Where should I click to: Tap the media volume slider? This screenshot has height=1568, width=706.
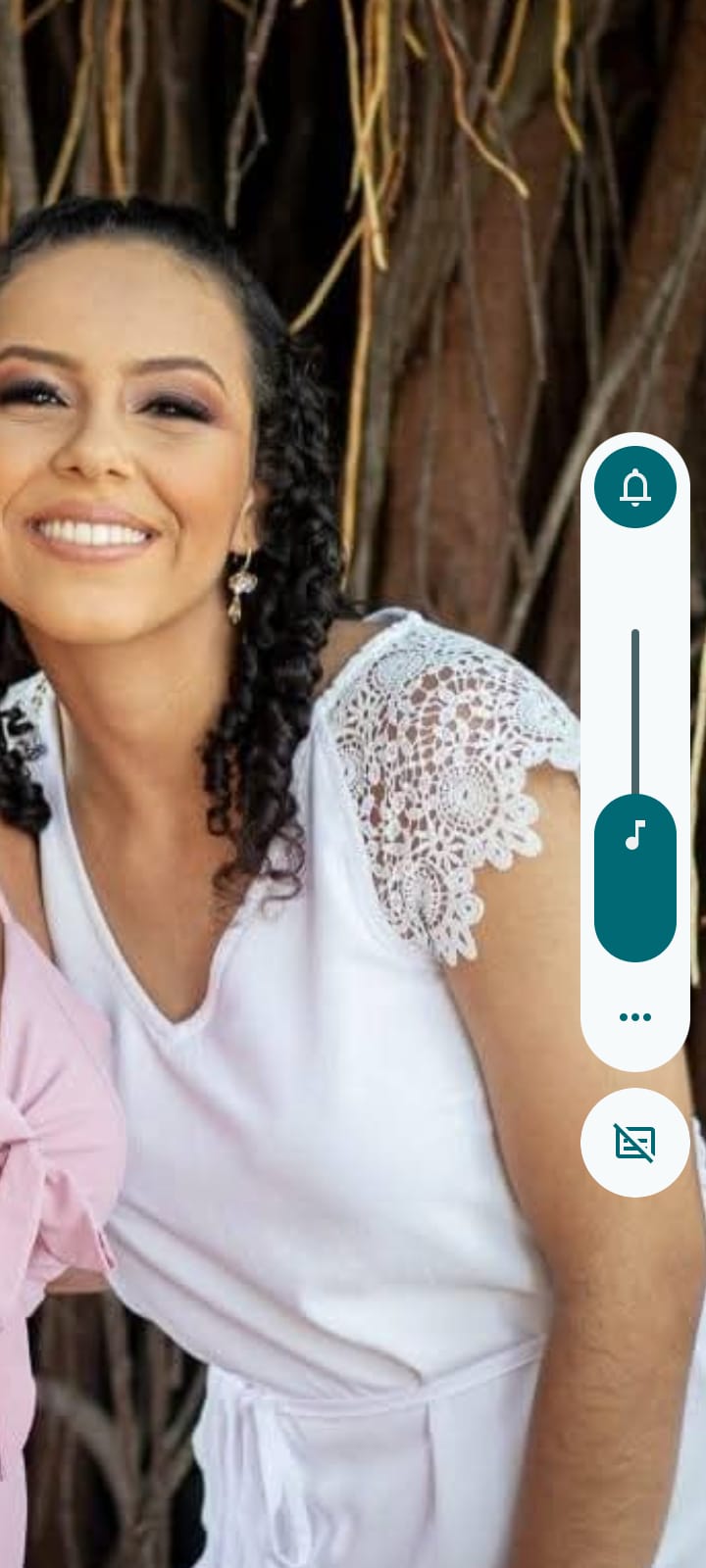point(635,794)
